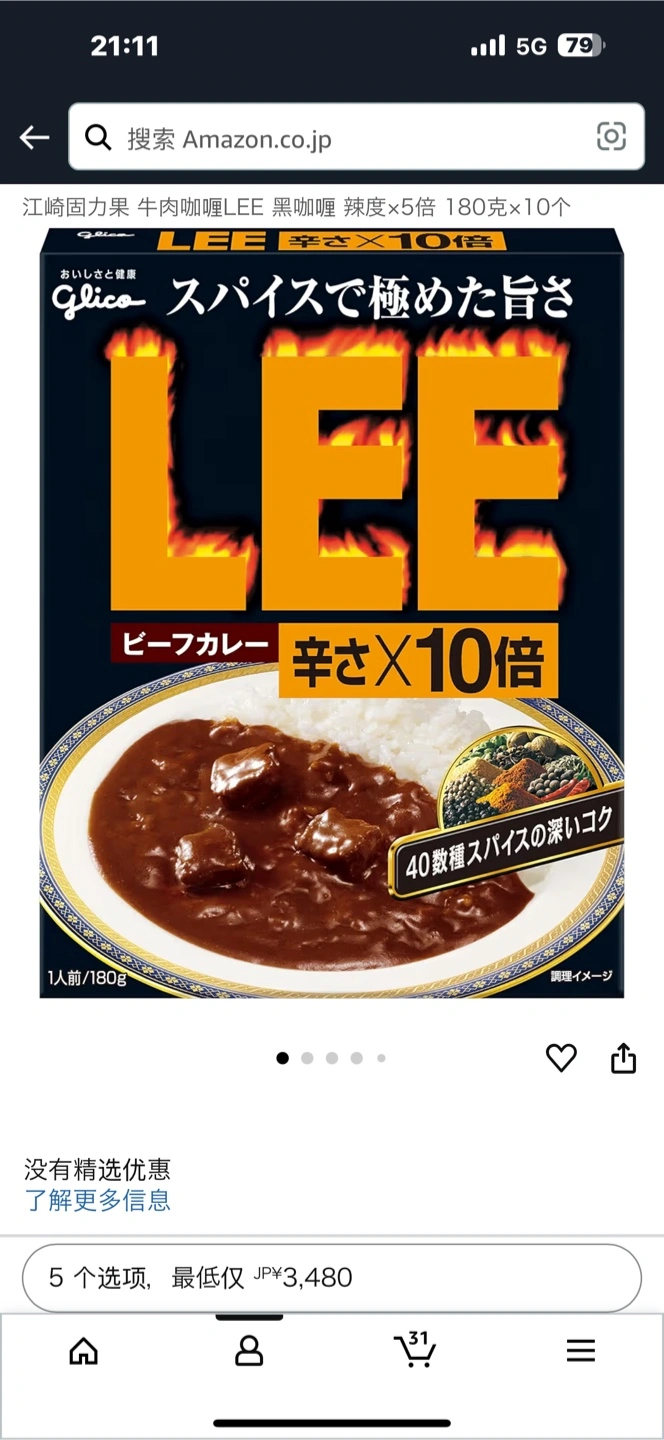Share this product listing
This screenshot has height=1440, width=664.
click(x=623, y=1058)
